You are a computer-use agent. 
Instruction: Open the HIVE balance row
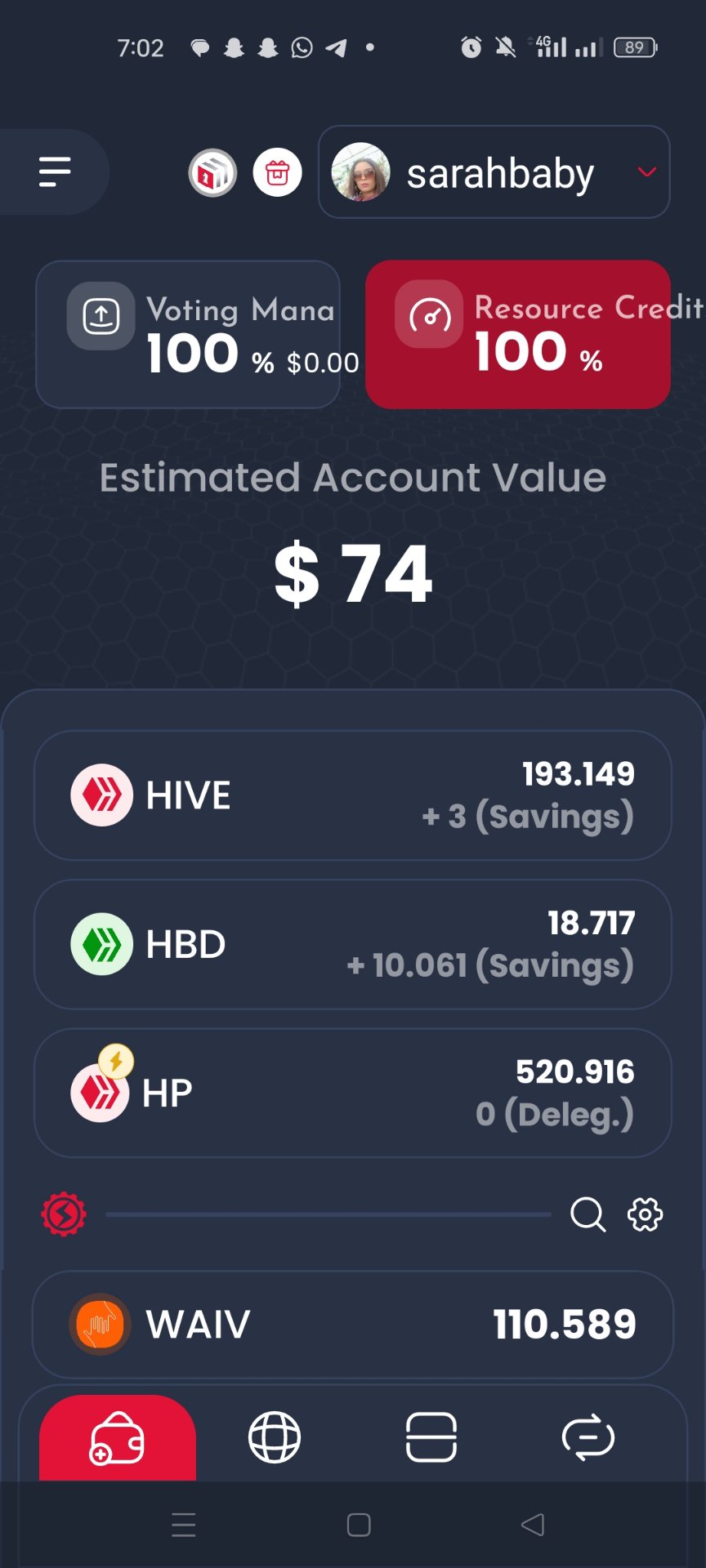click(x=352, y=795)
